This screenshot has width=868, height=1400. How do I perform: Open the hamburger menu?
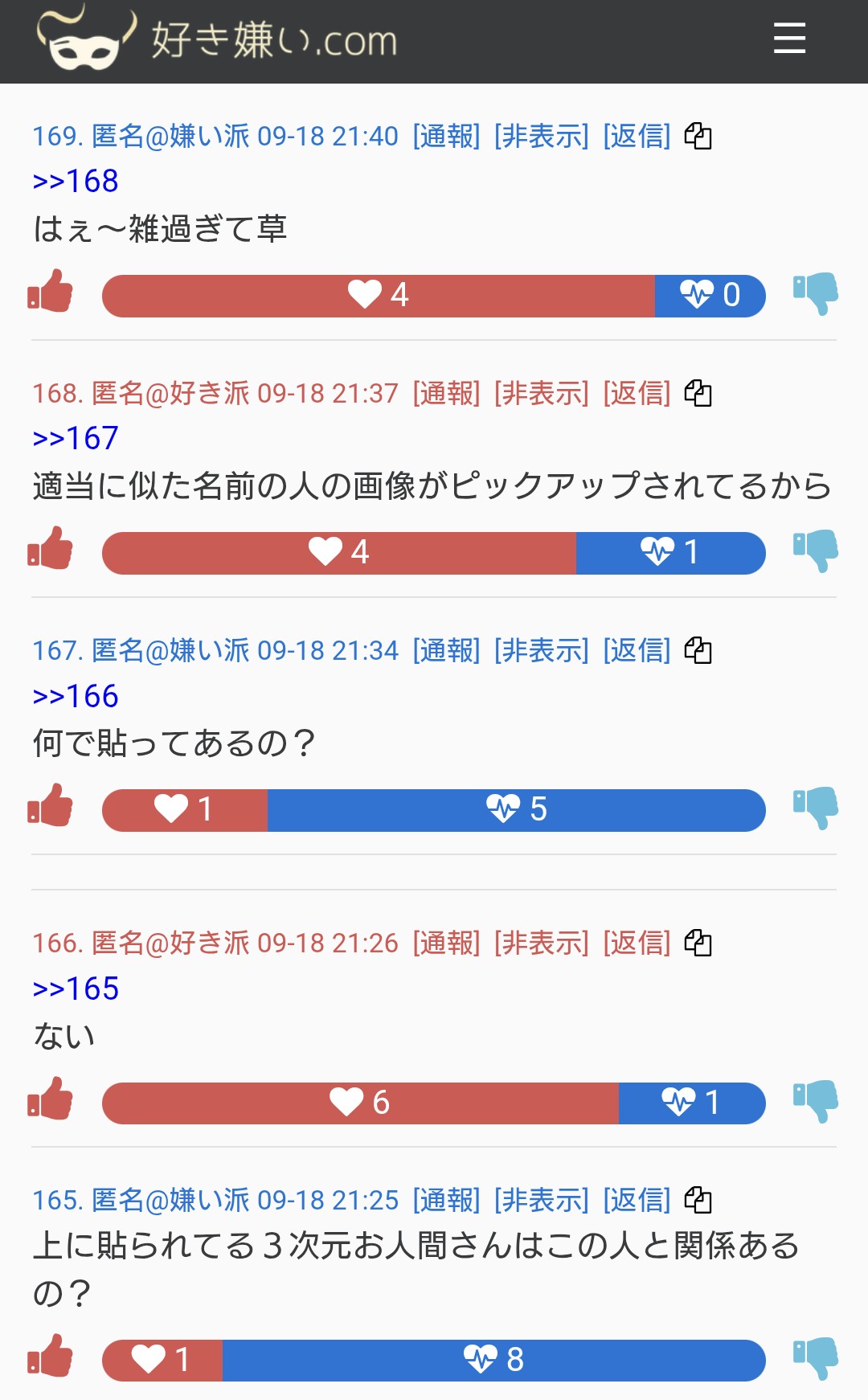(x=789, y=39)
